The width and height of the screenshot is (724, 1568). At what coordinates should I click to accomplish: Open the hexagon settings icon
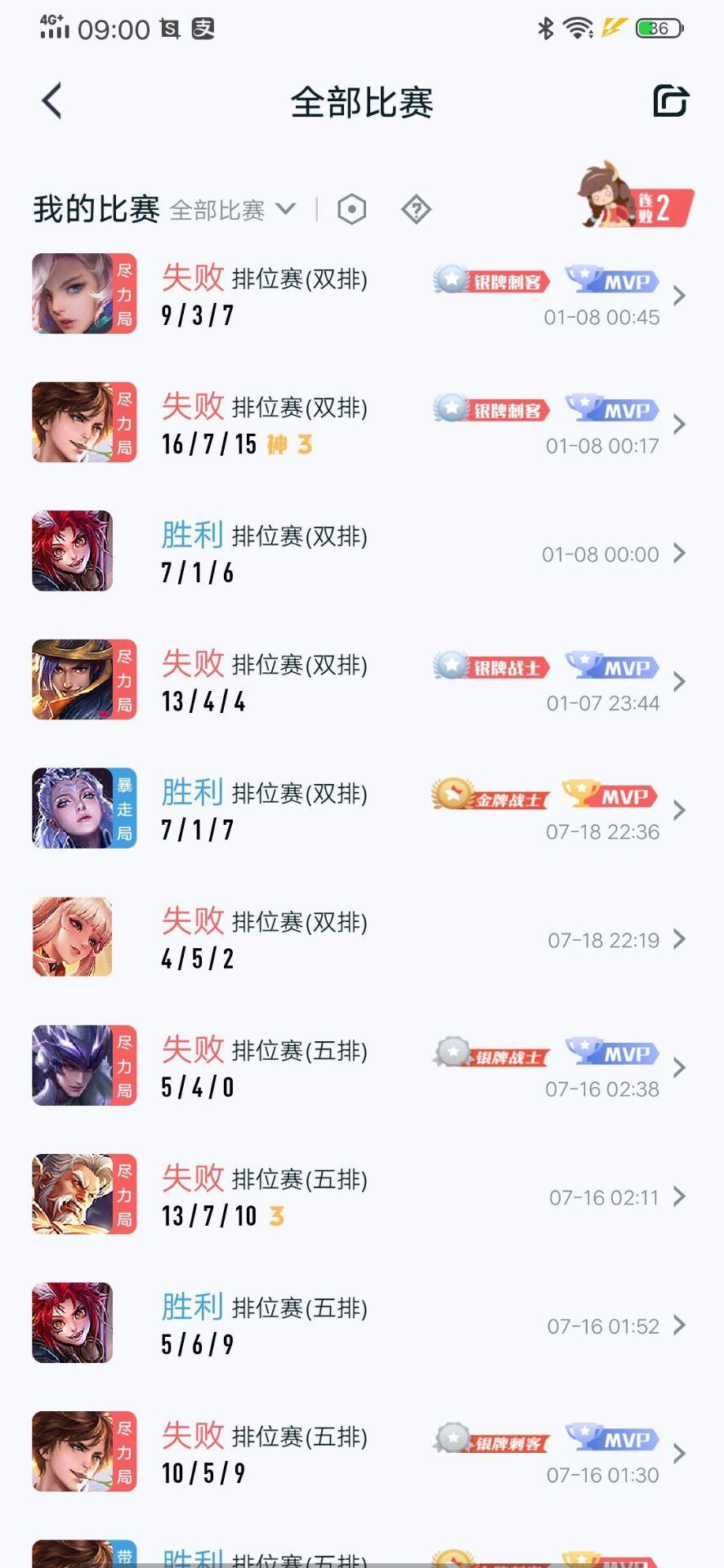click(x=351, y=210)
